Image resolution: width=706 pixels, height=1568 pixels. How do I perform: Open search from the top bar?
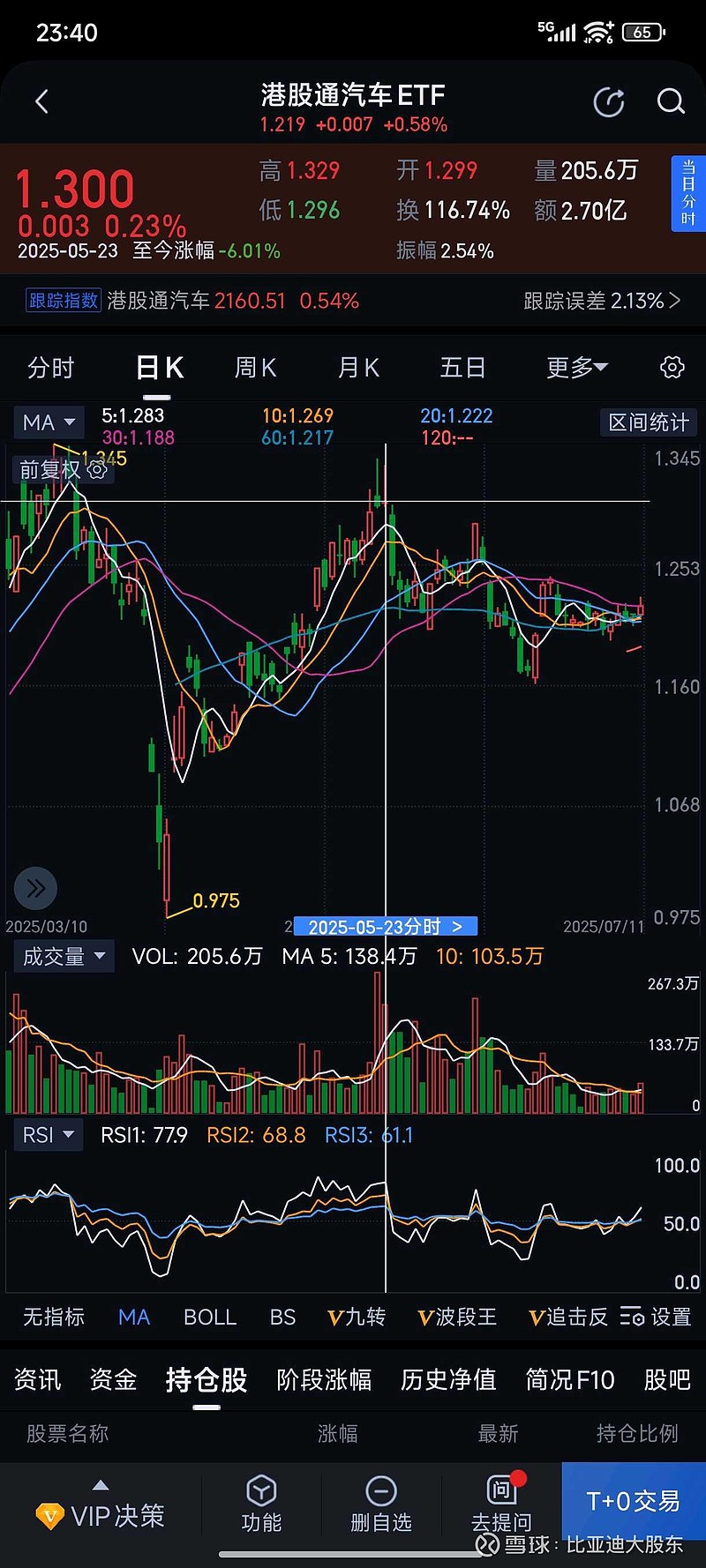click(671, 101)
